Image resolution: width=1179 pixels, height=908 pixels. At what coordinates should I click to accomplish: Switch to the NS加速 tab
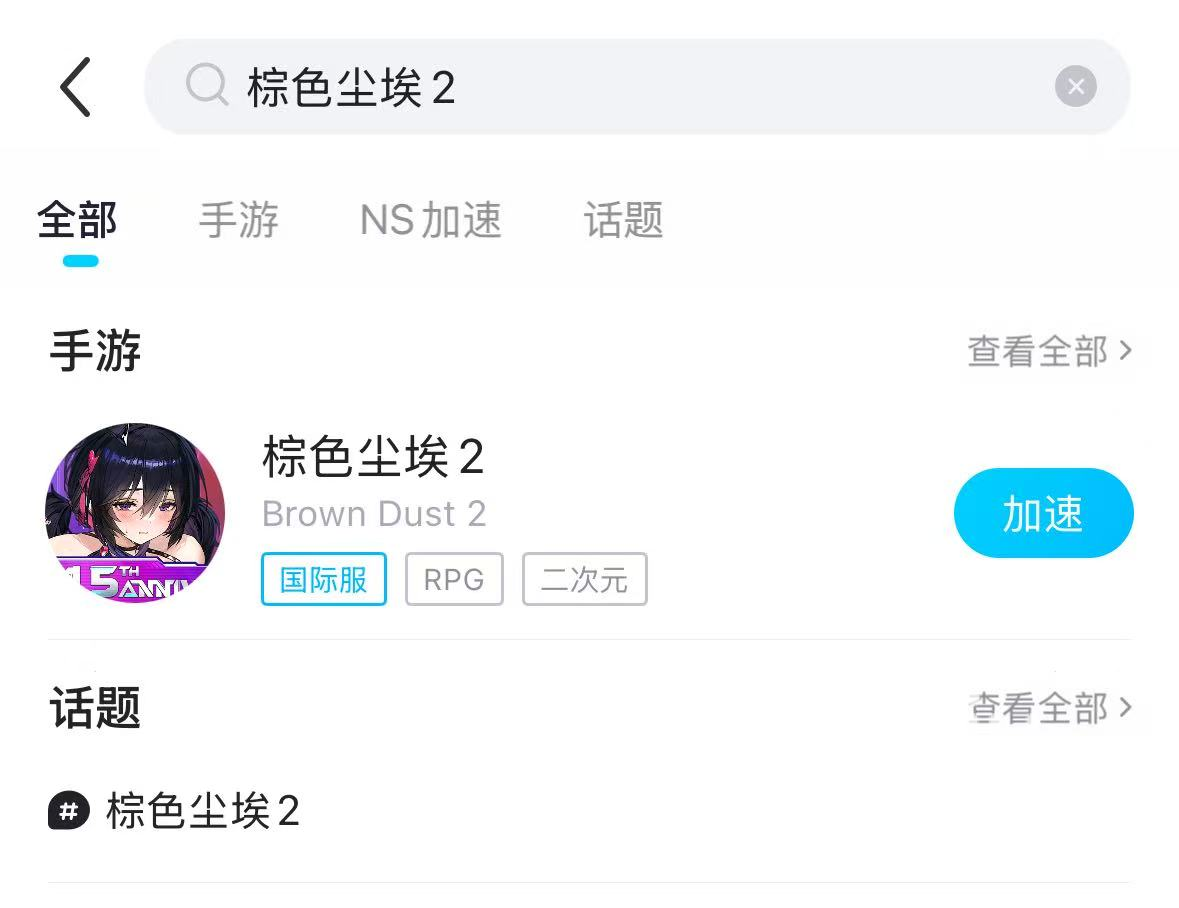pos(430,221)
